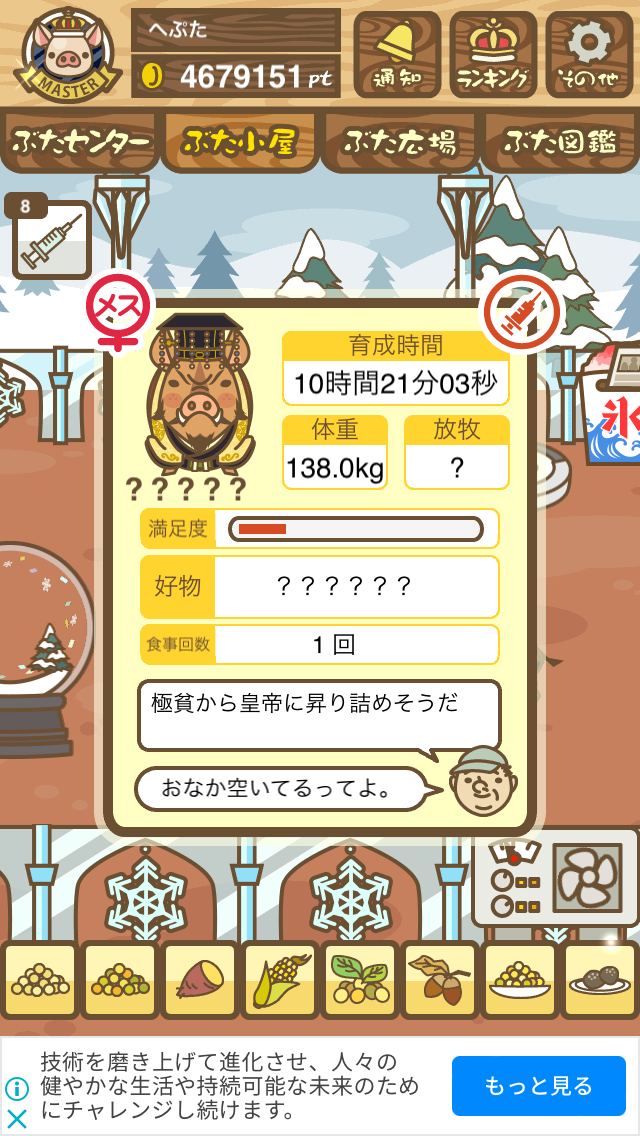Open the その他 settings gear
Screen dimensions: 640x1136
pyautogui.click(x=589, y=54)
